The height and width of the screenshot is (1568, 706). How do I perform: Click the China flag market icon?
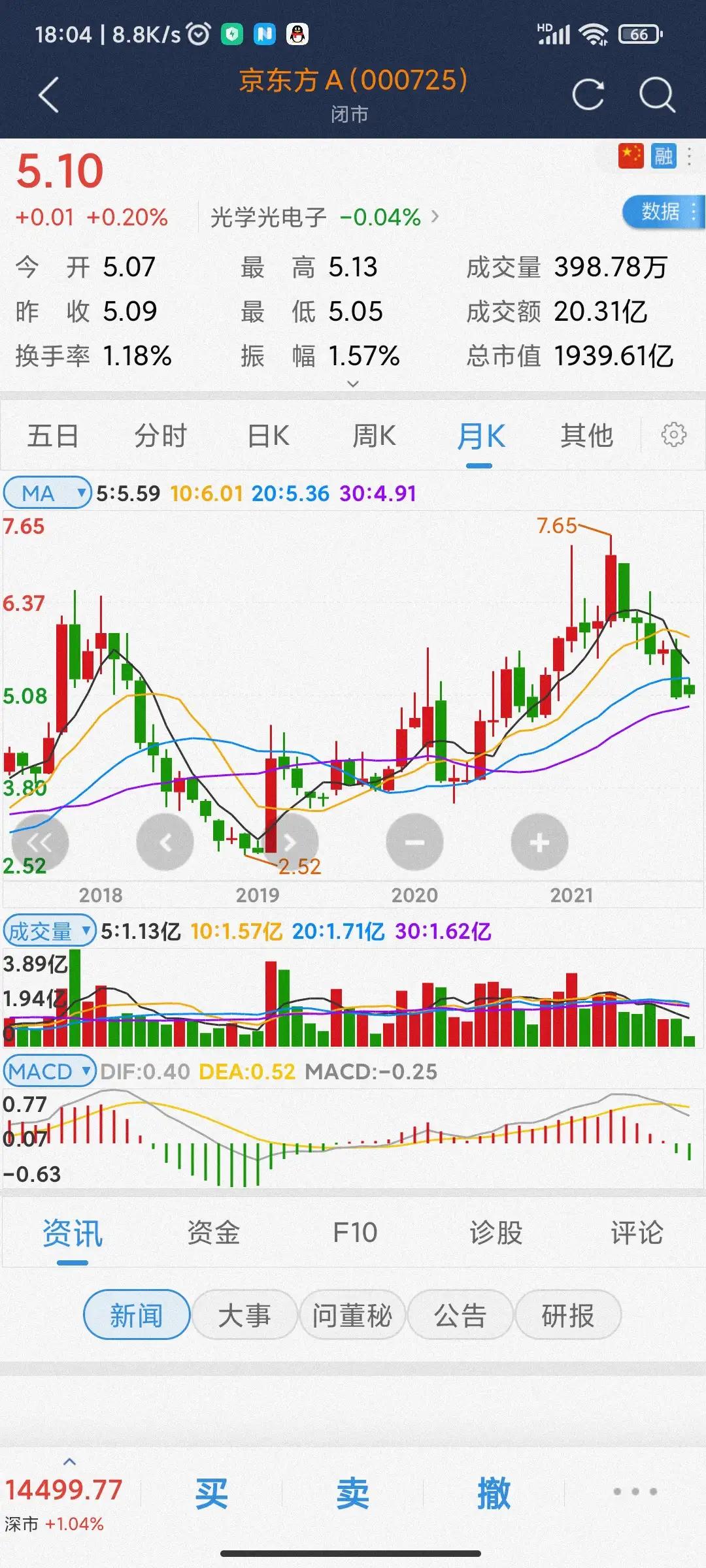pos(630,157)
